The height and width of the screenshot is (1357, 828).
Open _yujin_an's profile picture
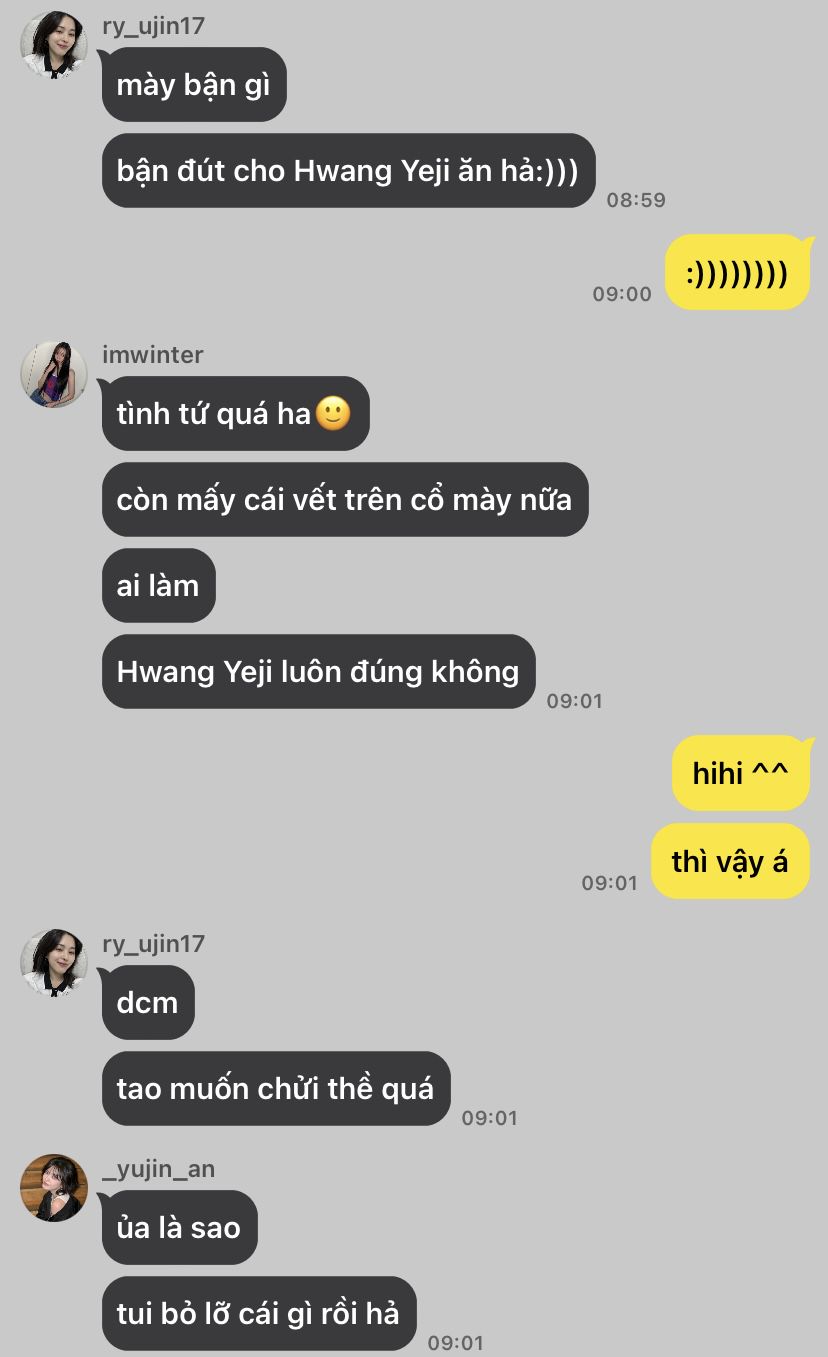[x=54, y=1188]
